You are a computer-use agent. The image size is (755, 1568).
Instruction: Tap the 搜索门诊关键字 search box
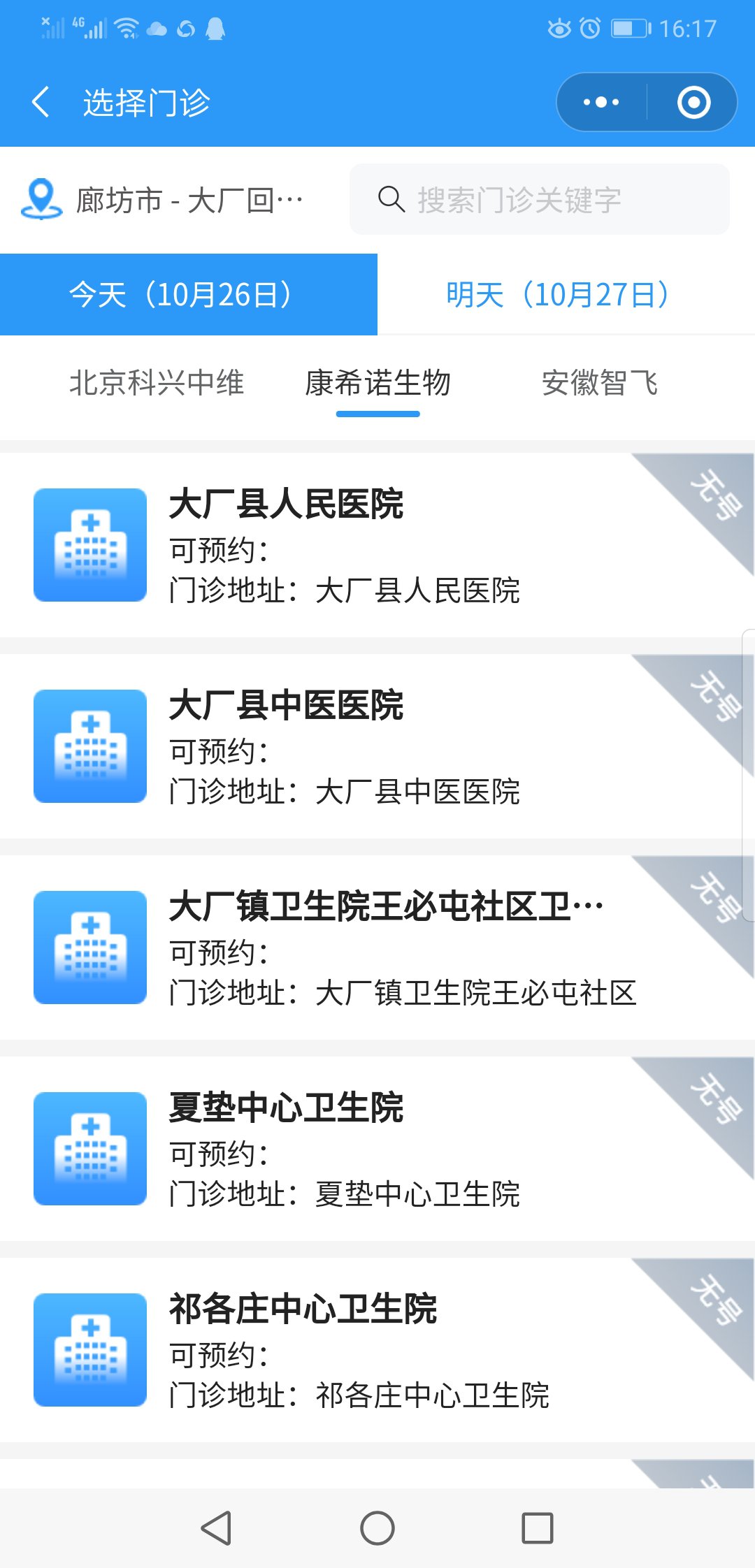[538, 200]
